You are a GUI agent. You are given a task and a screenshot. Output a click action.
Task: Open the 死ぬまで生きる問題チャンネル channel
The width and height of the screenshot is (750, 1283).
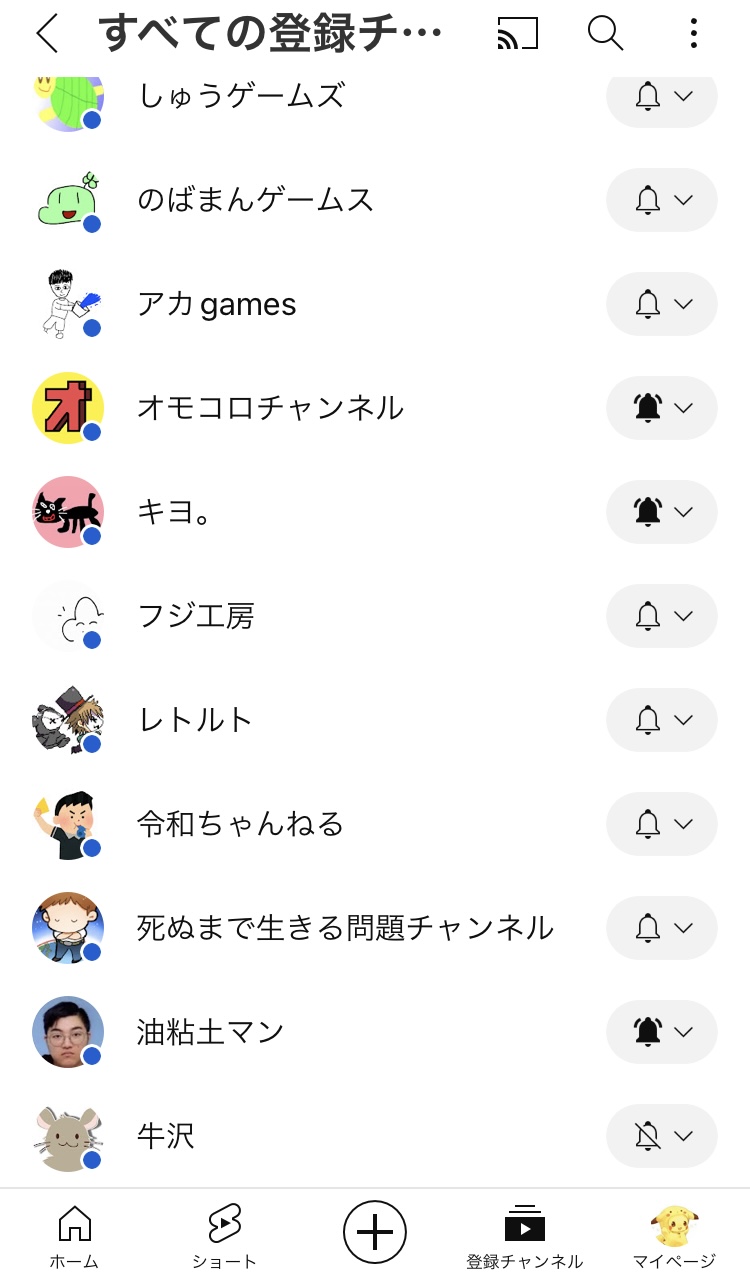(345, 928)
